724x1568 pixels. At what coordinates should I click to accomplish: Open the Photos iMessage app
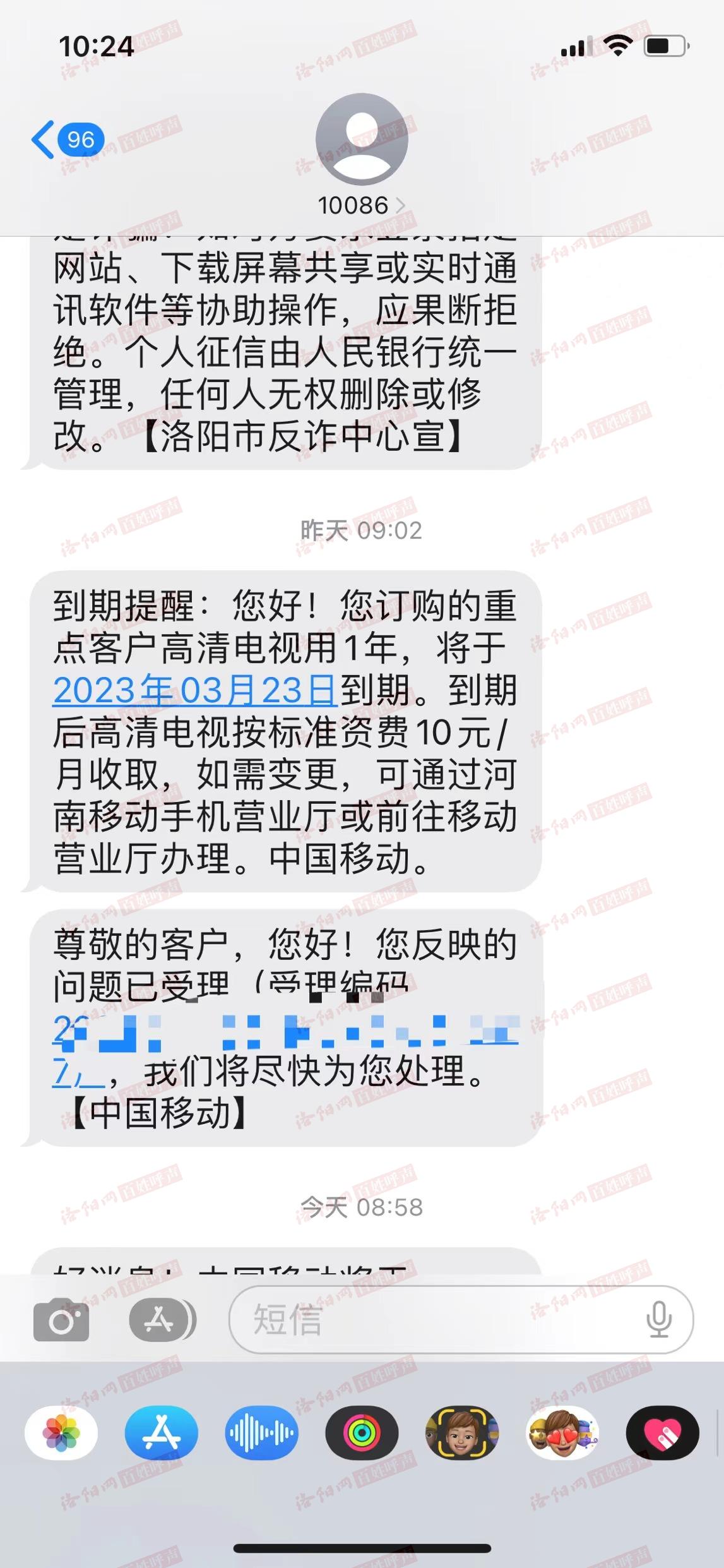click(61, 1433)
